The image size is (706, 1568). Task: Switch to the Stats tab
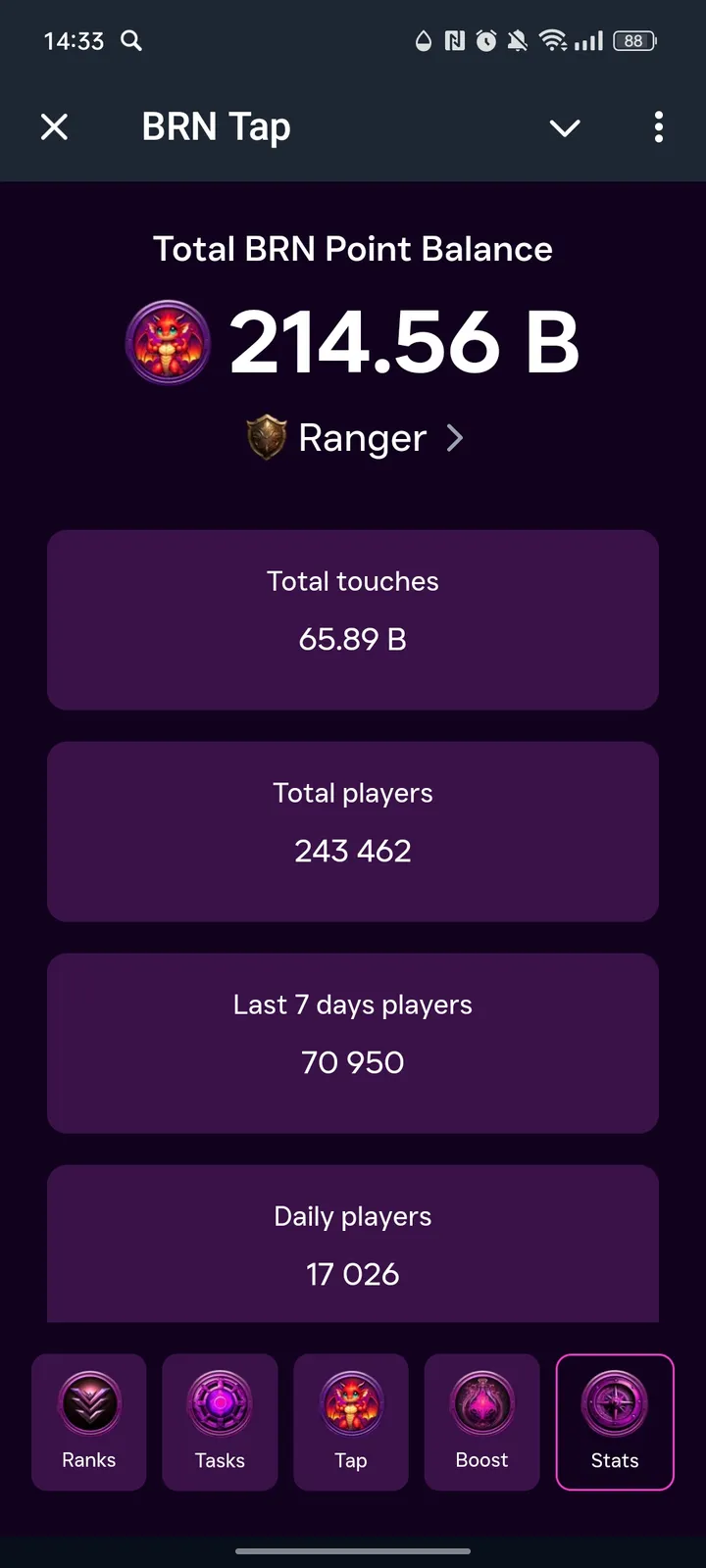615,1421
